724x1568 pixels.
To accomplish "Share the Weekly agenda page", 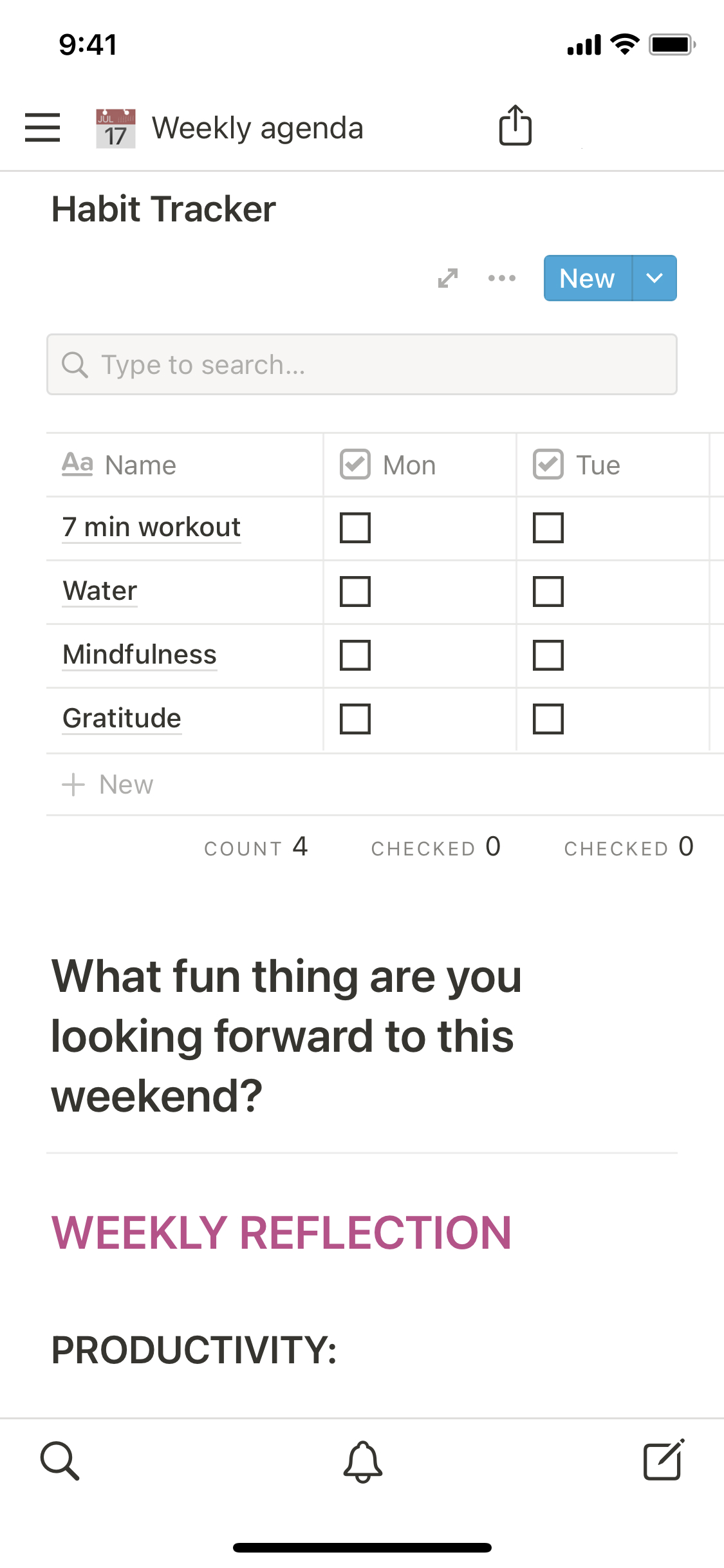I will 515,126.
